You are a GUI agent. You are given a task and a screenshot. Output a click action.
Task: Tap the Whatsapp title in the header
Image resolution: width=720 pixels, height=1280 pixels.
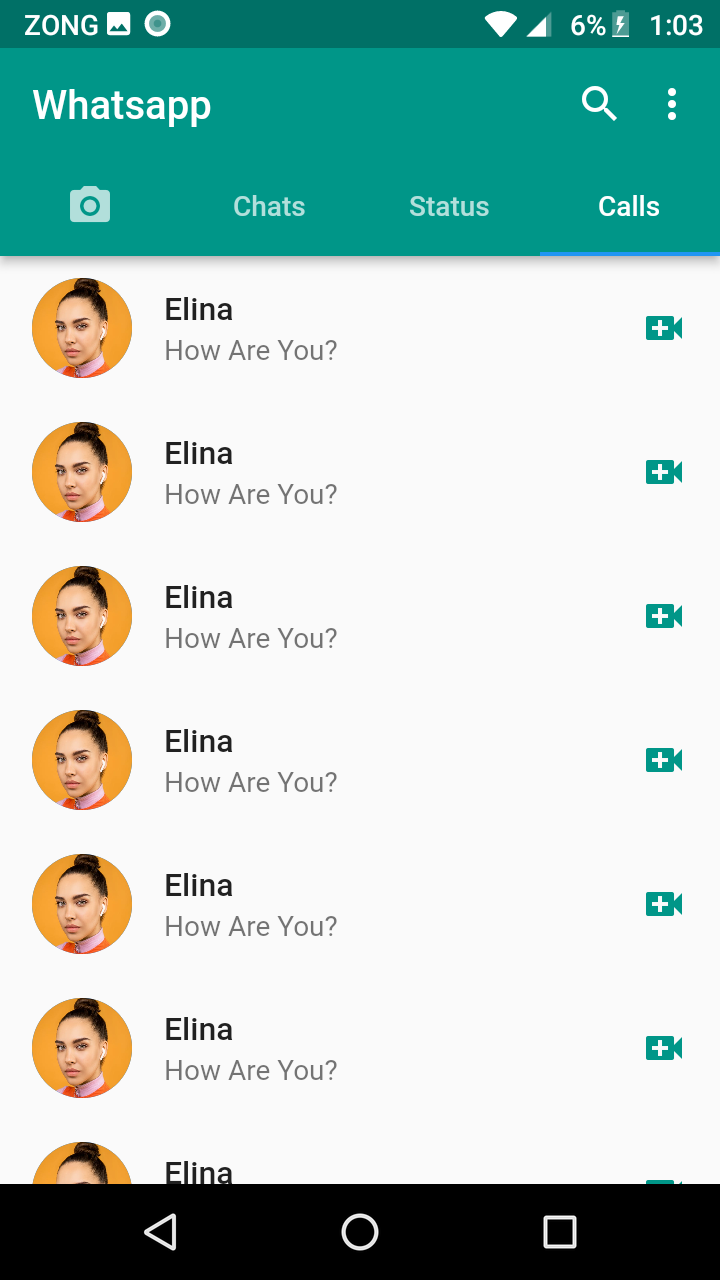[x=121, y=103]
